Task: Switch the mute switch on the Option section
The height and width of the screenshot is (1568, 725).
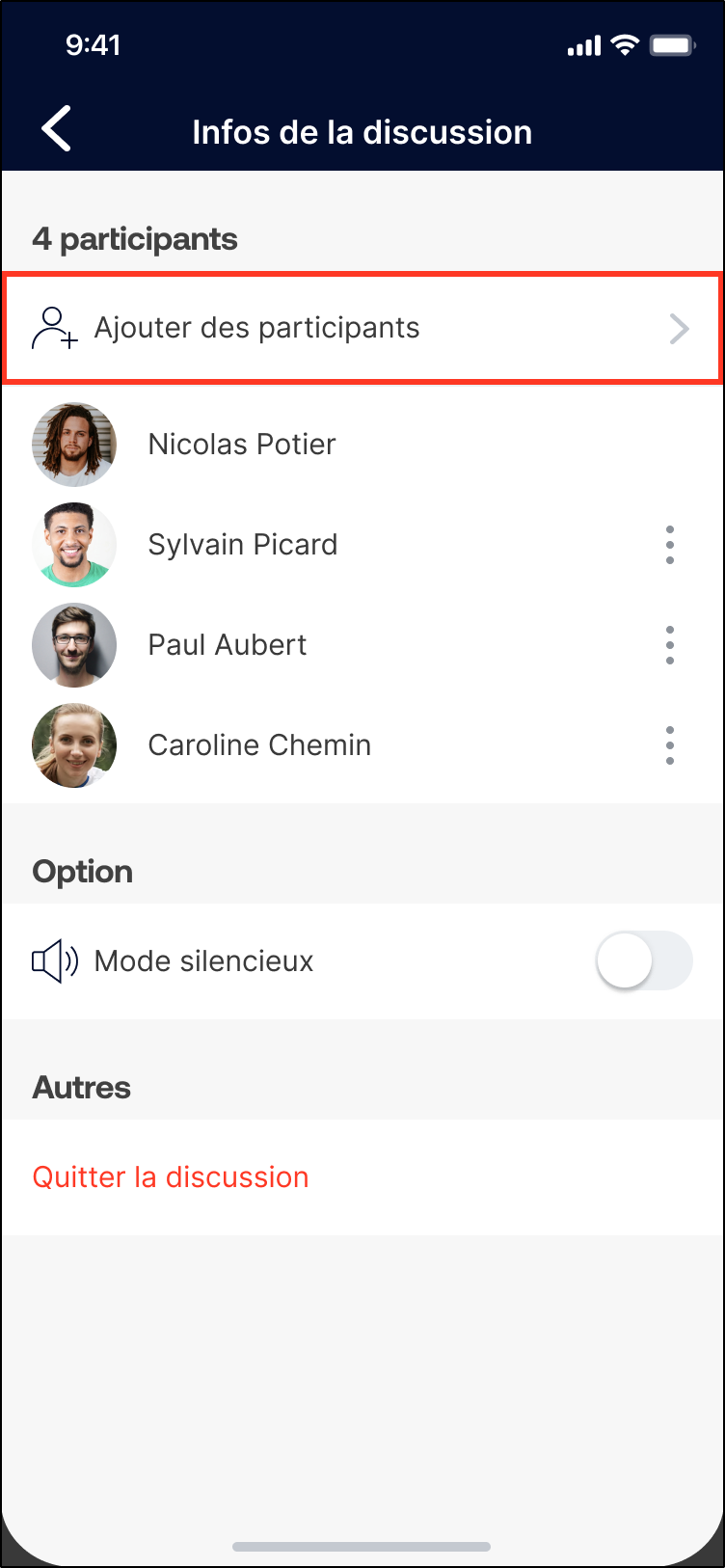Action: pyautogui.click(x=644, y=960)
